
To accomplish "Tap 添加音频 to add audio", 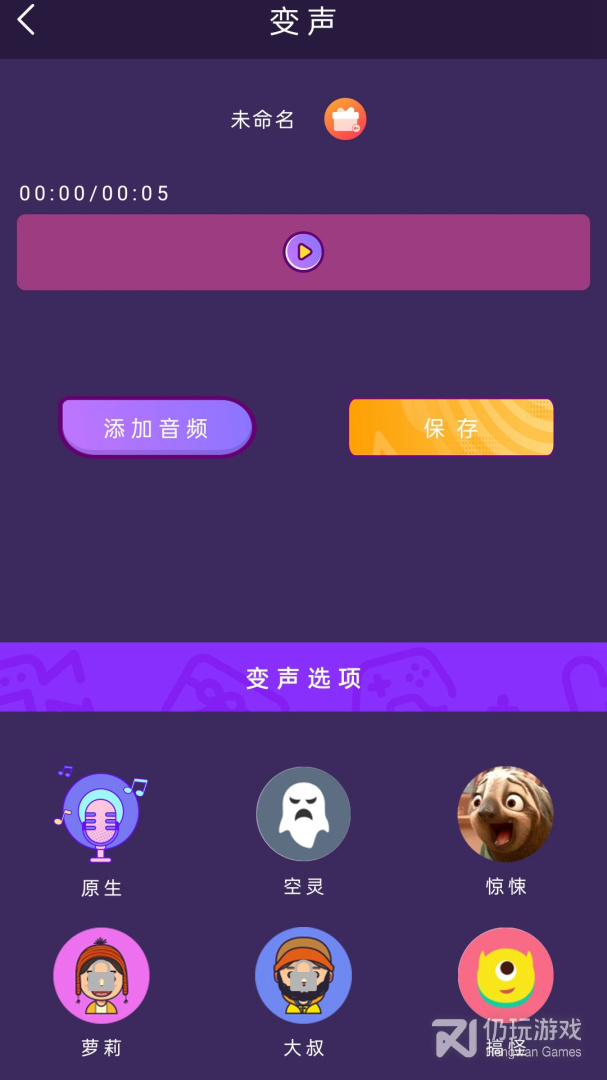I will tap(156, 427).
